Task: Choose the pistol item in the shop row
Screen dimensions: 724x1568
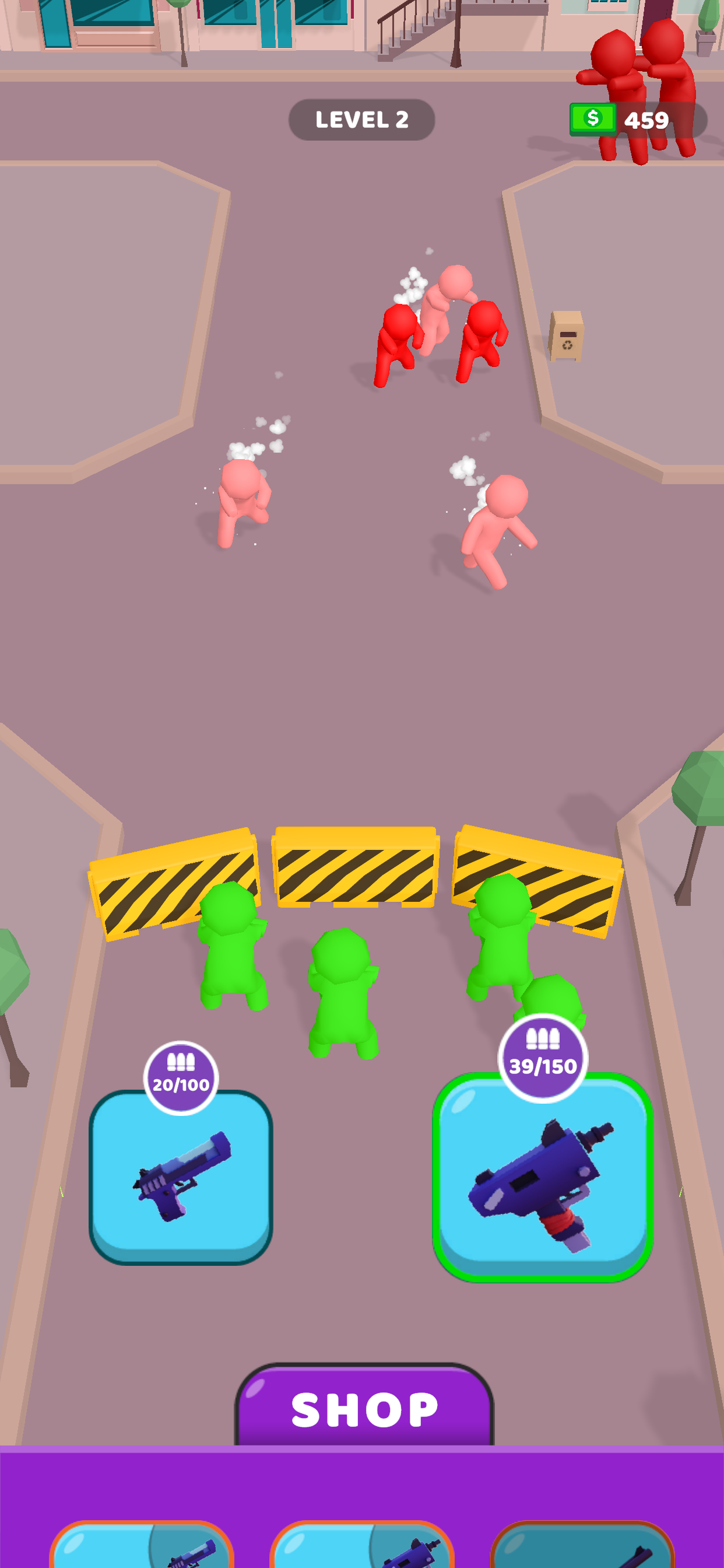Action: pyautogui.click(x=142, y=1546)
